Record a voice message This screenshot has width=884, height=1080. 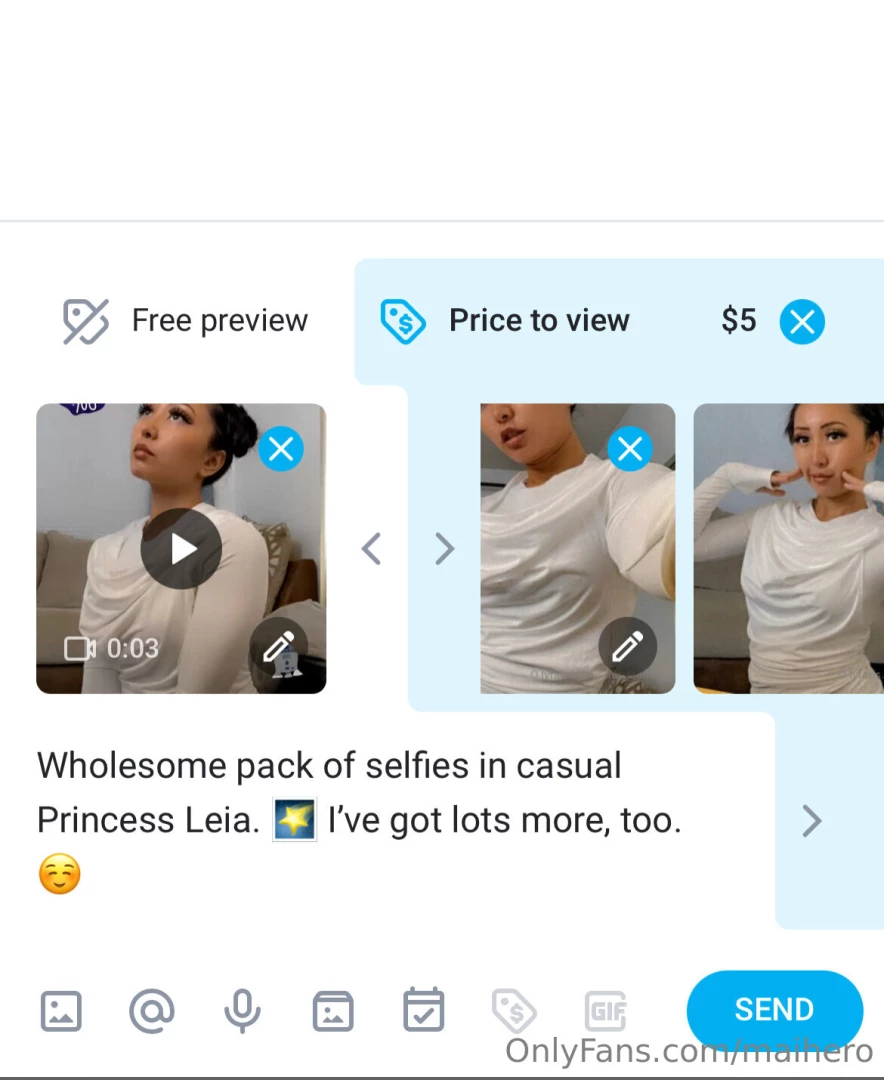242,1011
